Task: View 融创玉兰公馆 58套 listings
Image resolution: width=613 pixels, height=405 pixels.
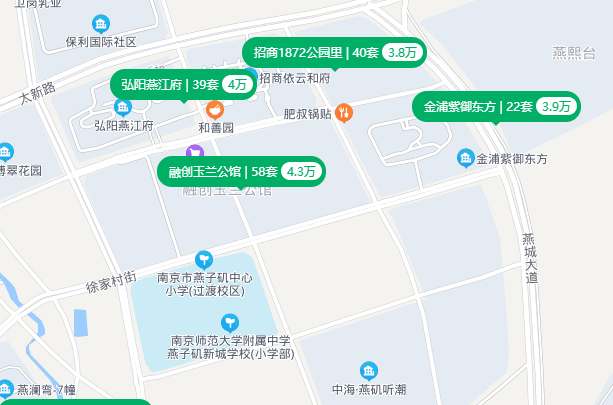Action: 241,171
